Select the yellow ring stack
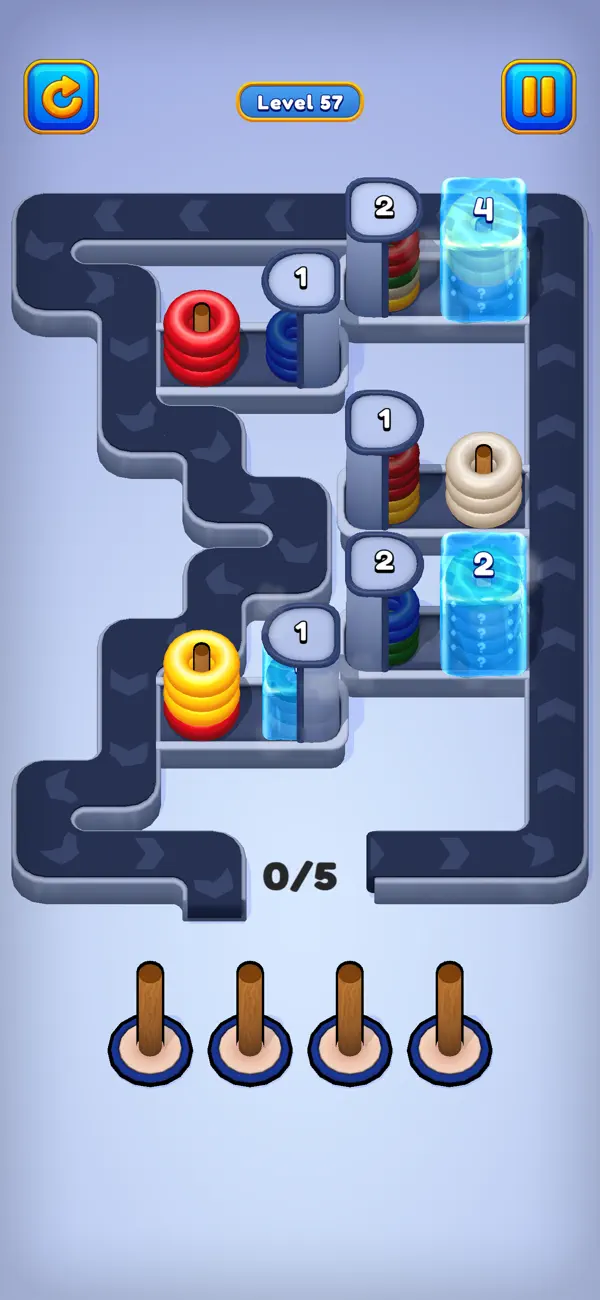Image resolution: width=600 pixels, height=1300 pixels. (x=202, y=685)
